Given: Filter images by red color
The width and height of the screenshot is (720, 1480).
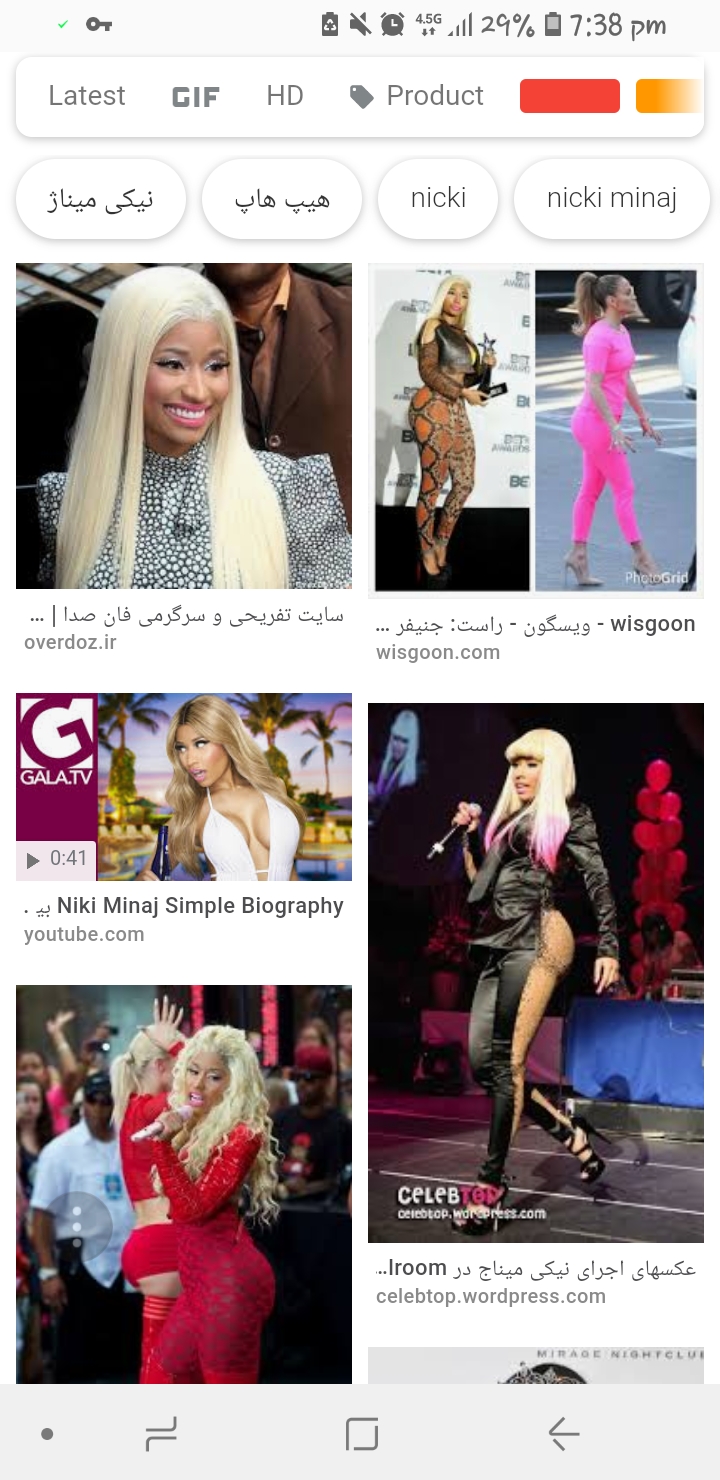Looking at the screenshot, I should pyautogui.click(x=570, y=96).
